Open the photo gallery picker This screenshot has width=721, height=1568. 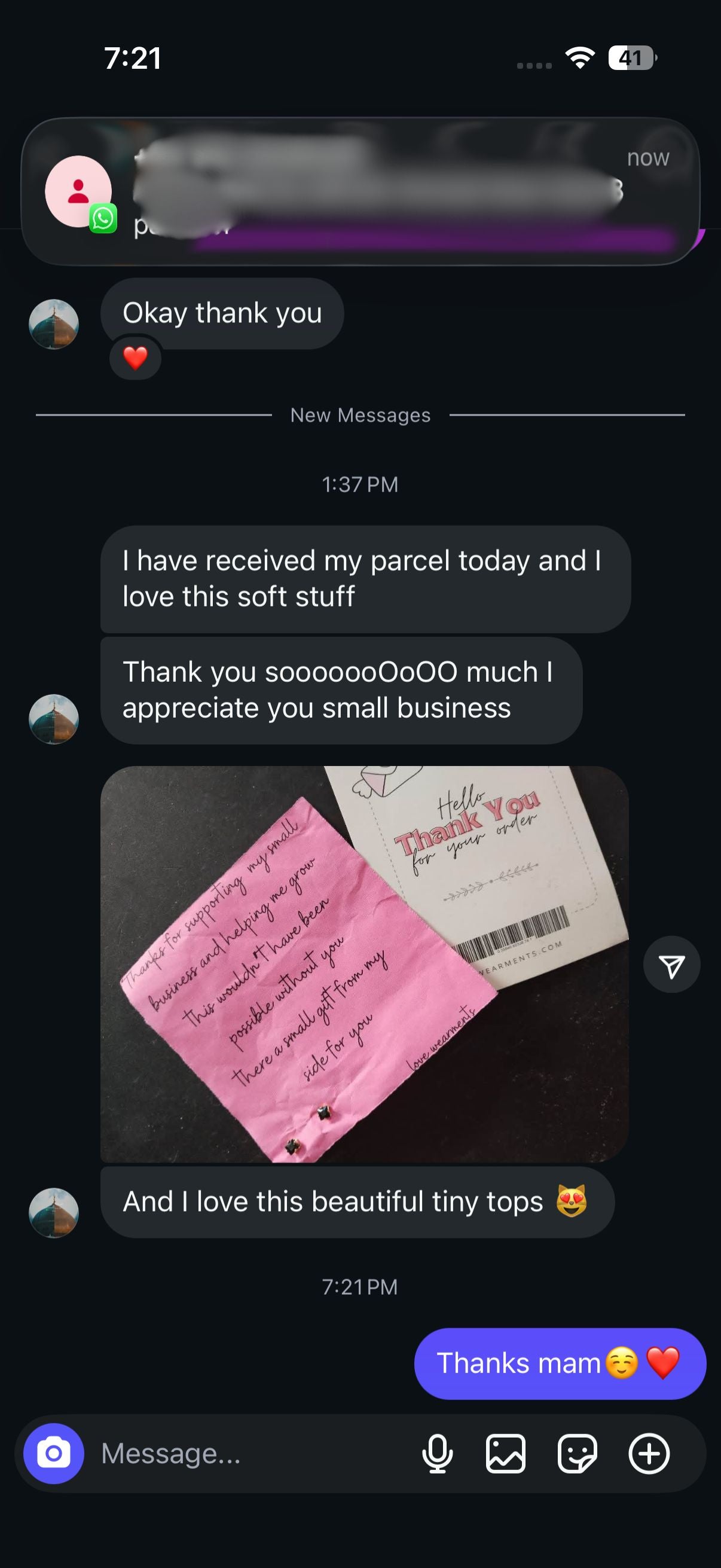506,1454
